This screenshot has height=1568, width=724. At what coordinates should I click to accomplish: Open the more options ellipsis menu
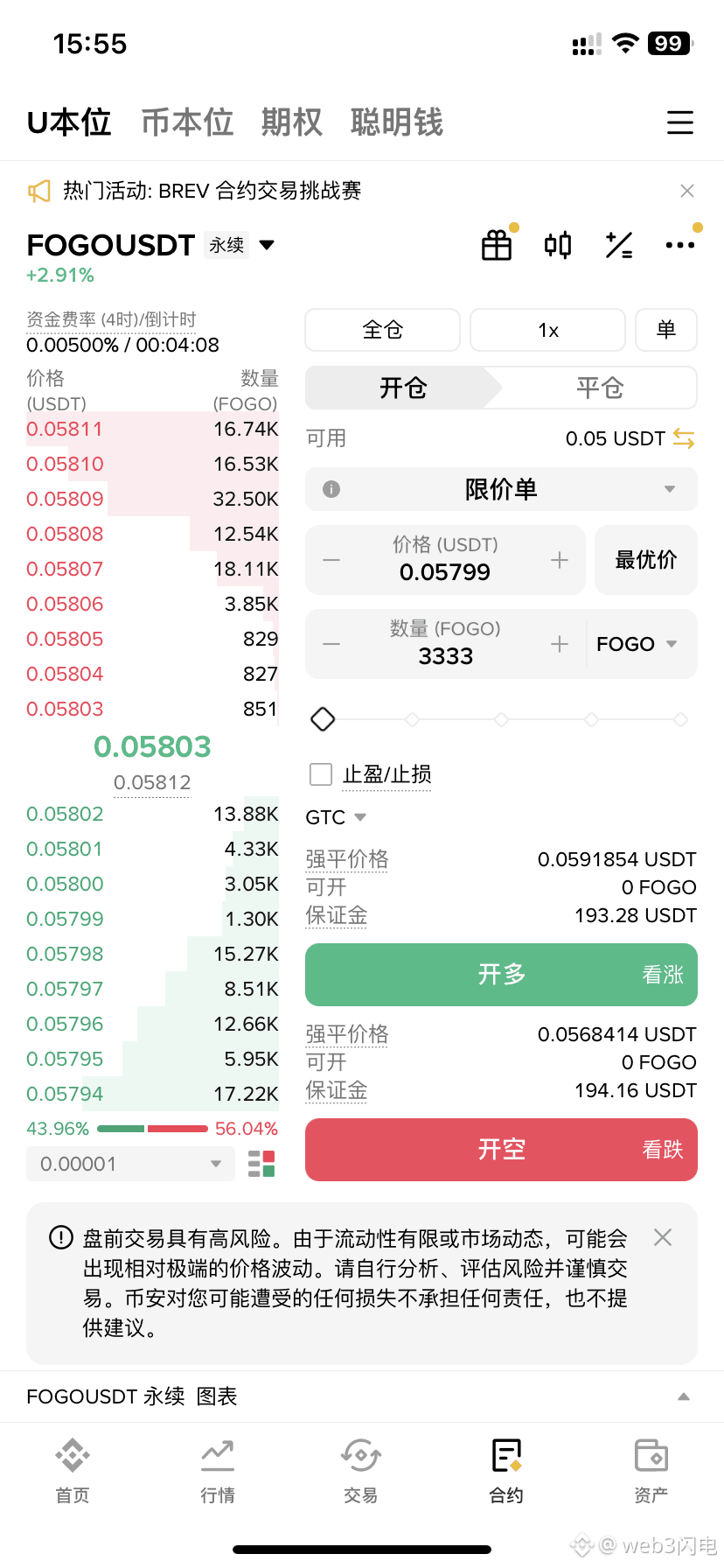[x=680, y=245]
